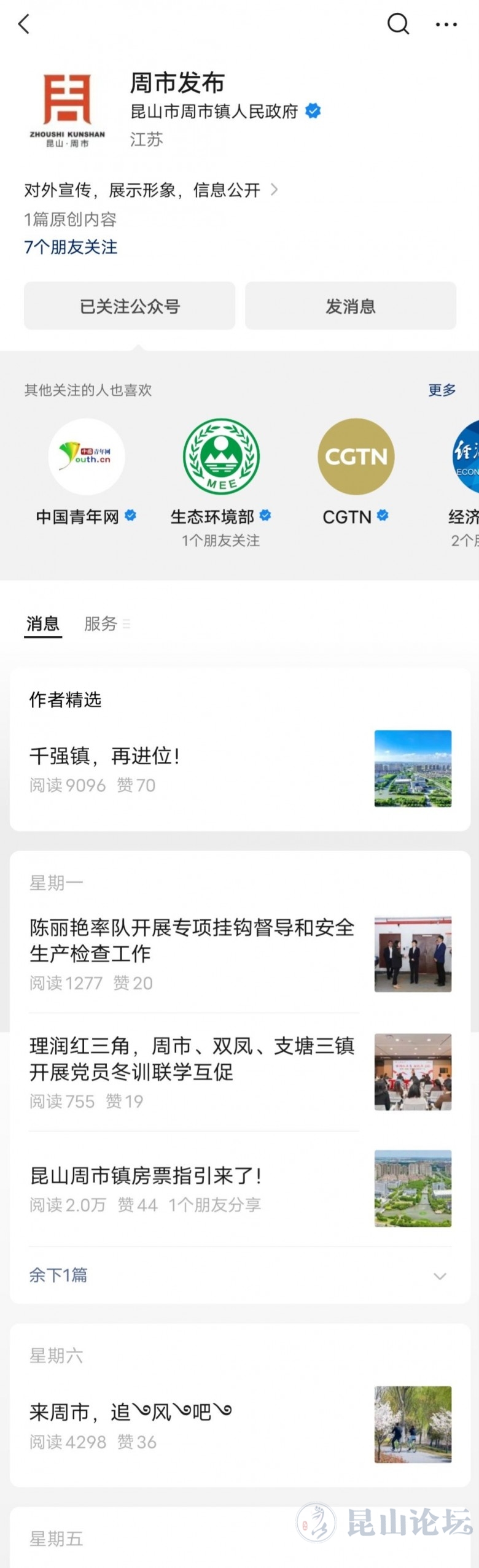The height and width of the screenshot is (1568, 479).
Task: Tap 发消息 to message the account
Action: 351,306
